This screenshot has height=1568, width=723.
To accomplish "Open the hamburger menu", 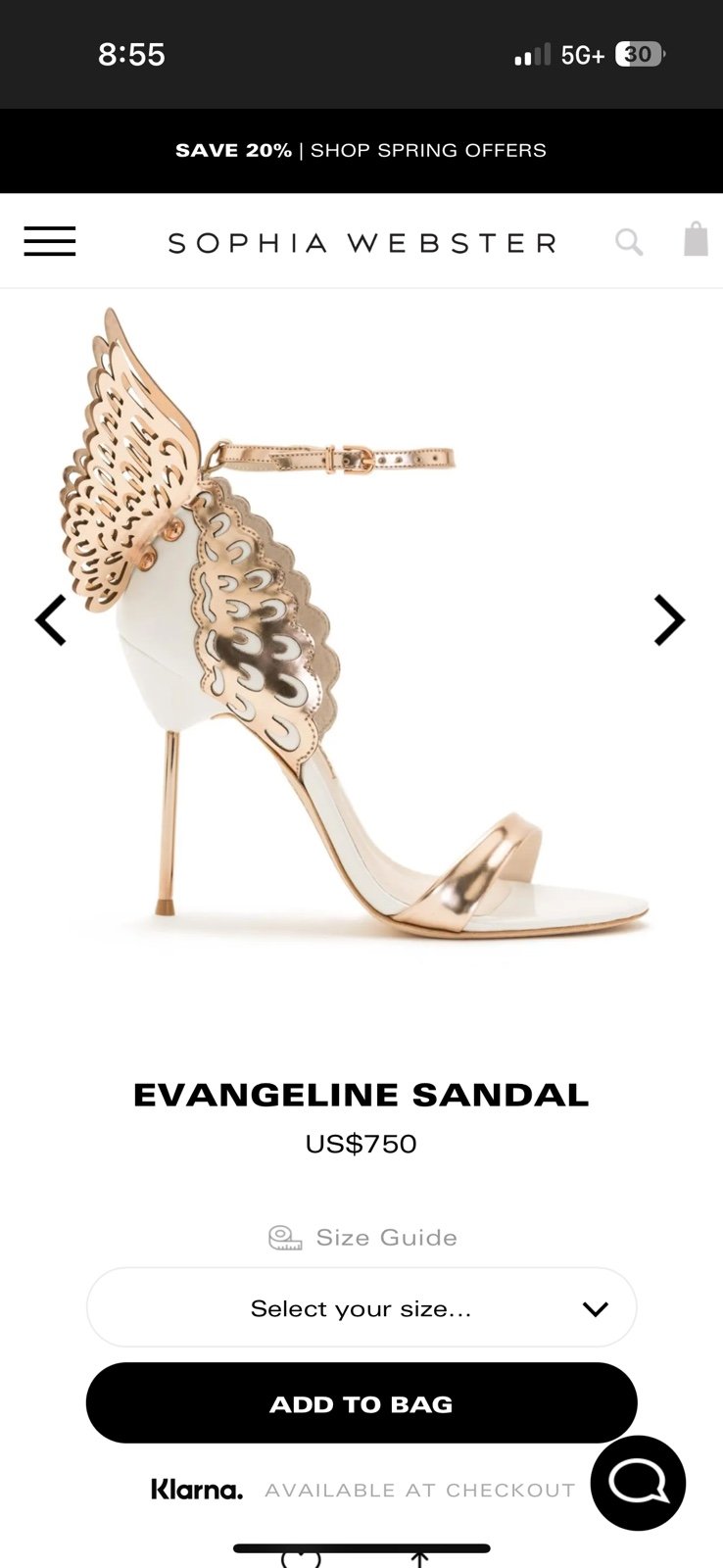I will coord(50,241).
